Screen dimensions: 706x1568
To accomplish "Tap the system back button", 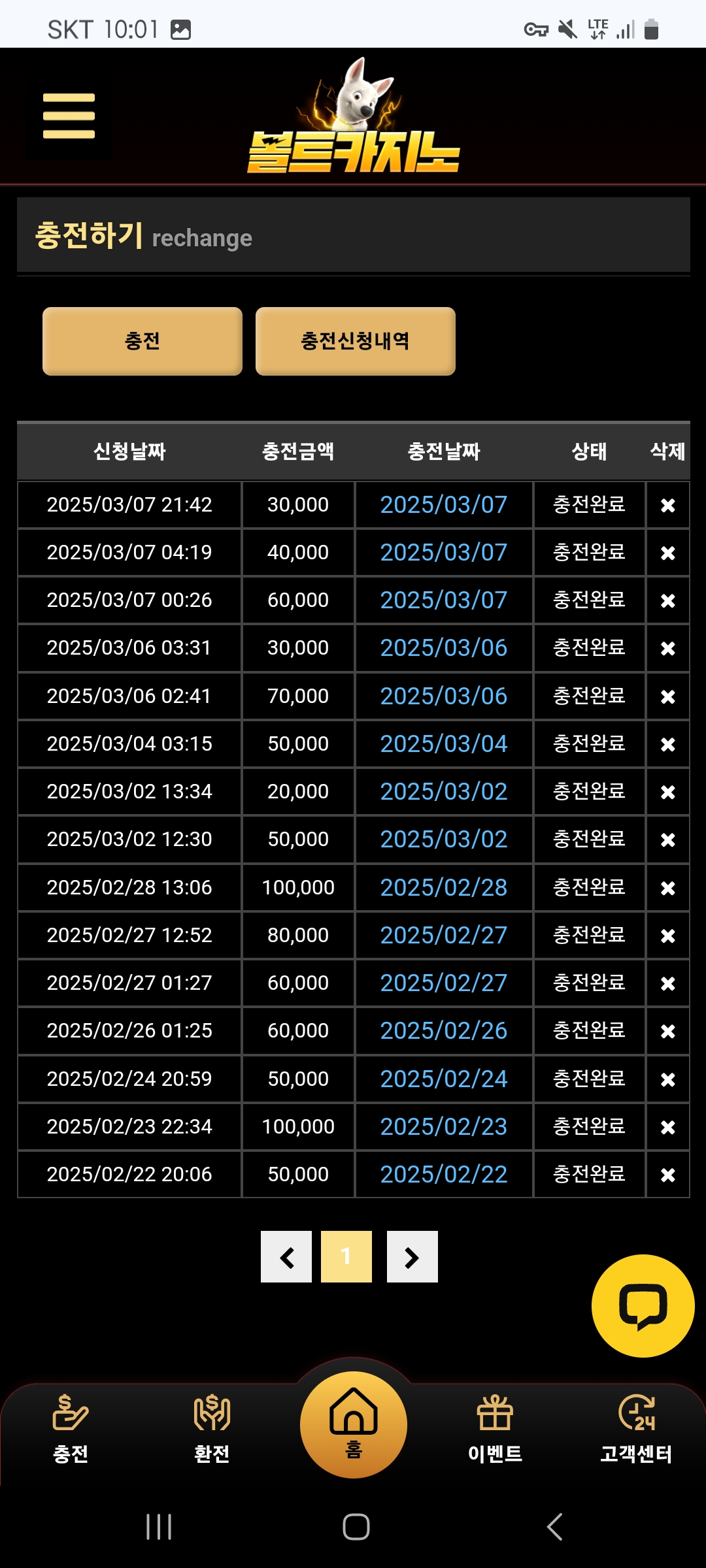I will pos(554,1527).
